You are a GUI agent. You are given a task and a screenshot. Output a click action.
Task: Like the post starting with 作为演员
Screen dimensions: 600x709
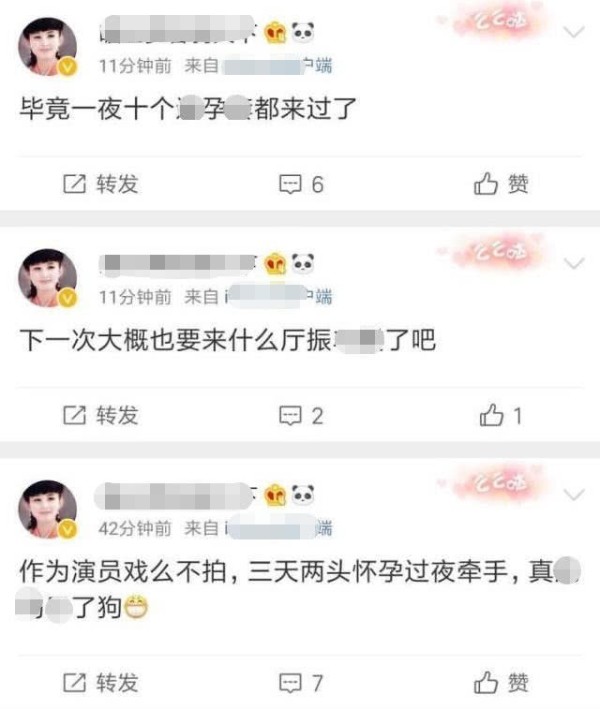pyautogui.click(x=500, y=683)
